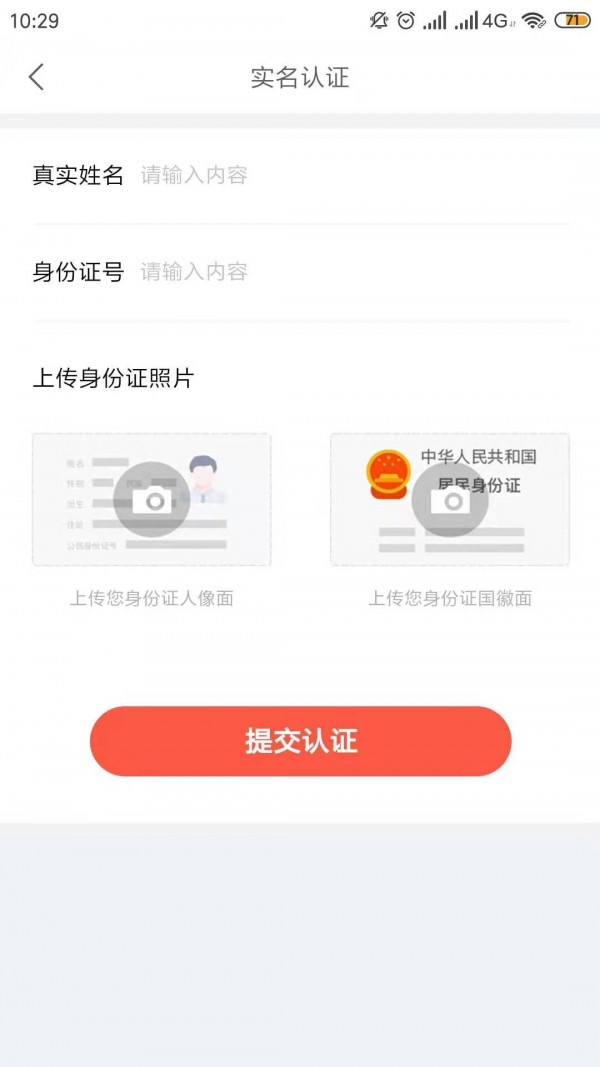Upload ID card national emblem side photo

coord(450,499)
